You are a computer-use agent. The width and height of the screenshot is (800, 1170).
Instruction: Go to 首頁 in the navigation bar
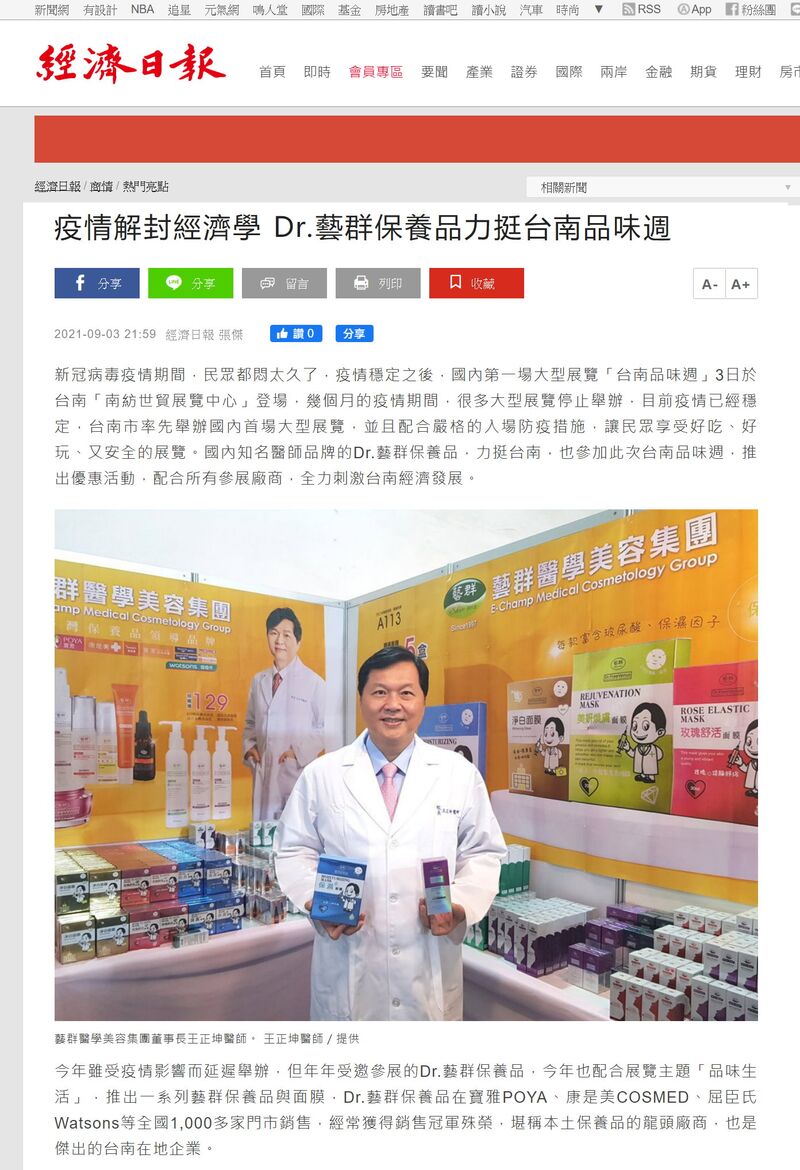pos(272,72)
